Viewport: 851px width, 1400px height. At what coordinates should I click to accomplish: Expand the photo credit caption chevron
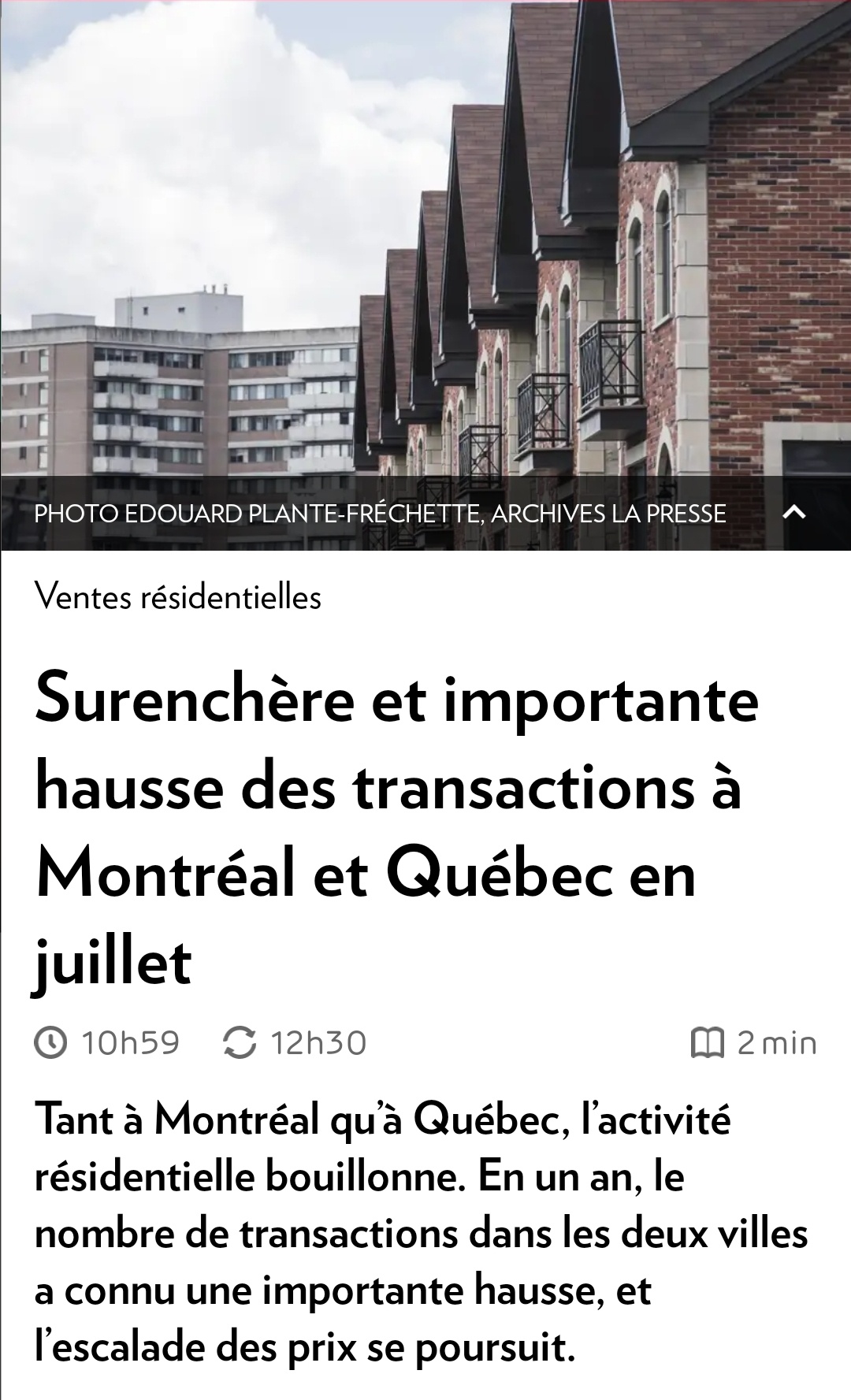pos(794,513)
